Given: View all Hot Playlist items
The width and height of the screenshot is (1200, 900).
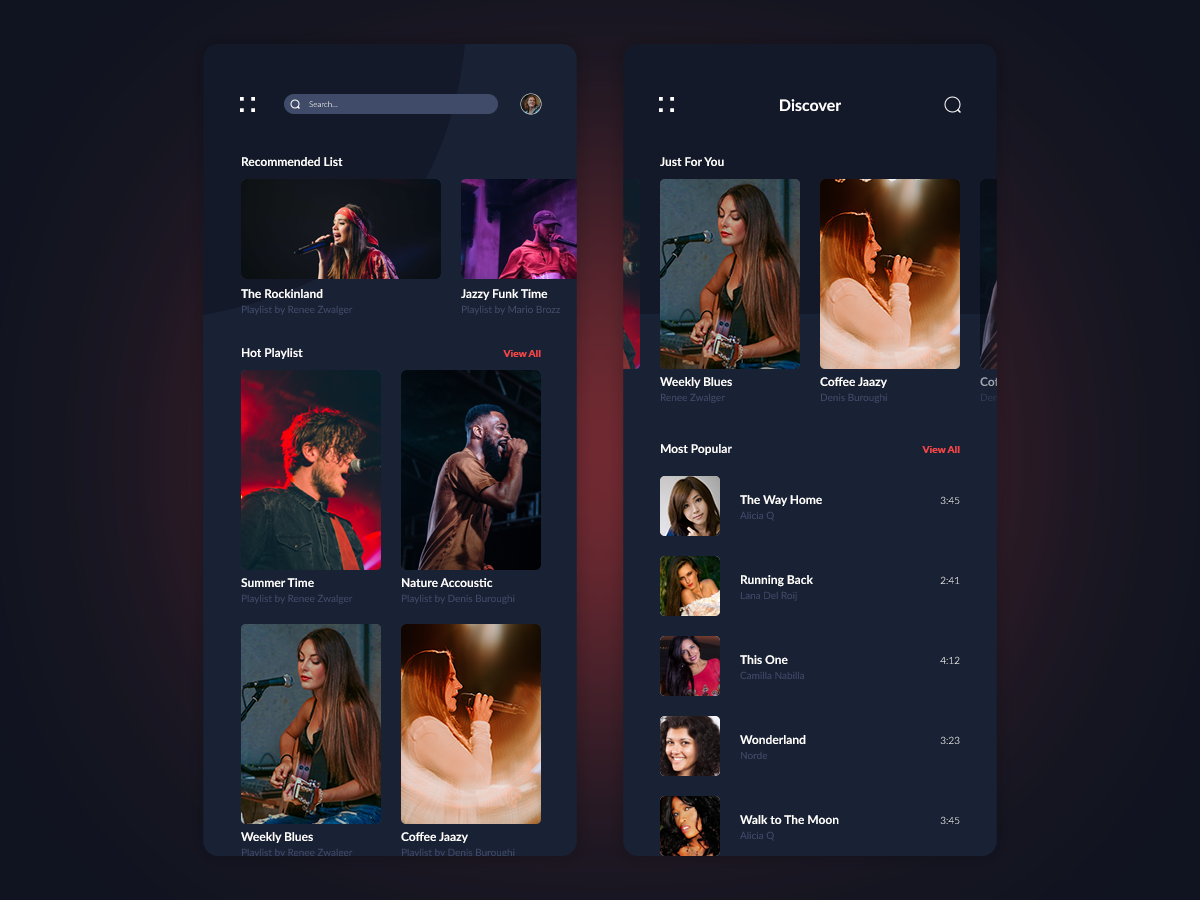Looking at the screenshot, I should 522,354.
